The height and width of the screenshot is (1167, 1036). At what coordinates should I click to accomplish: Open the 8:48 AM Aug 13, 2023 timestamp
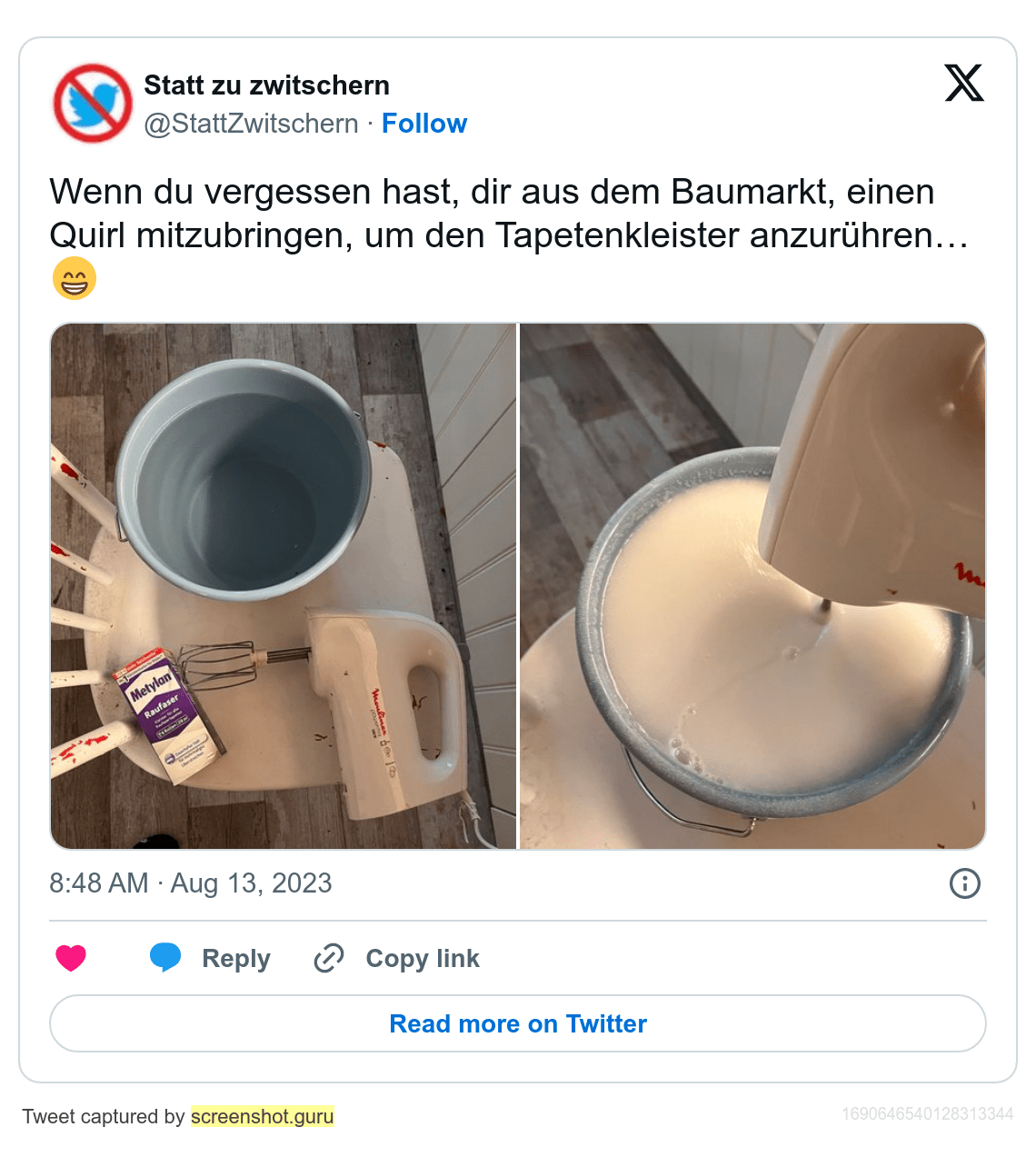tap(191, 883)
